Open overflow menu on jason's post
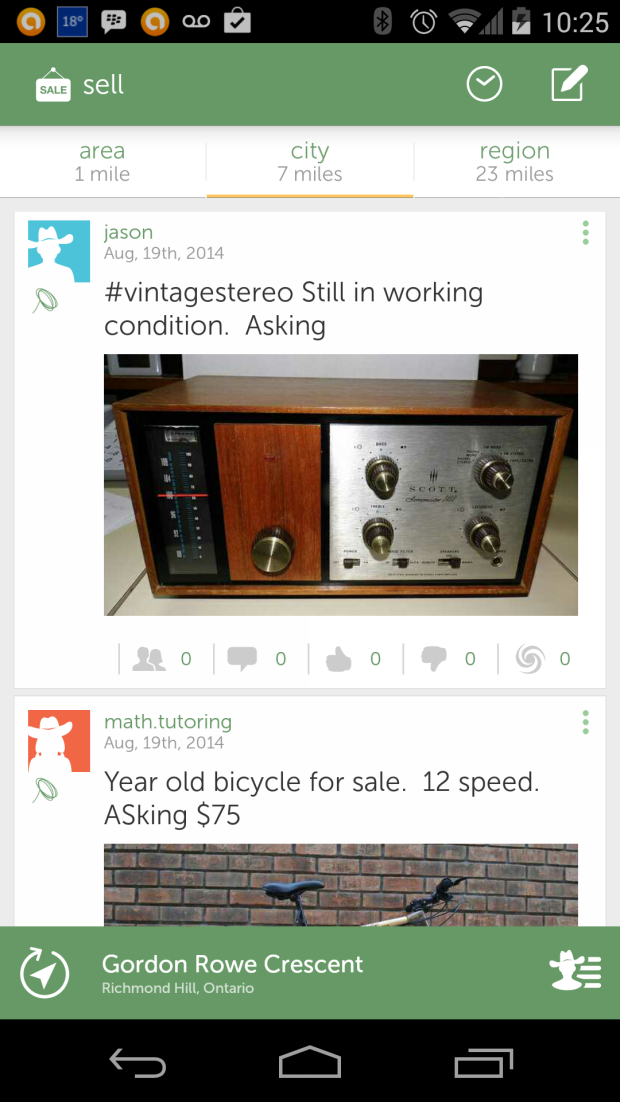 click(585, 233)
